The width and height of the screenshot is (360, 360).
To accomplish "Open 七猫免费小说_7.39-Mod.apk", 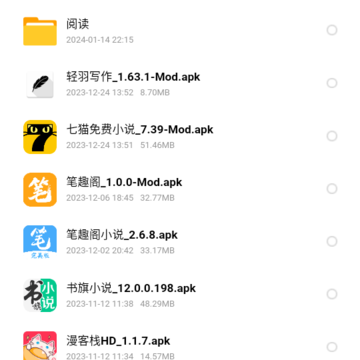I will [180, 136].
